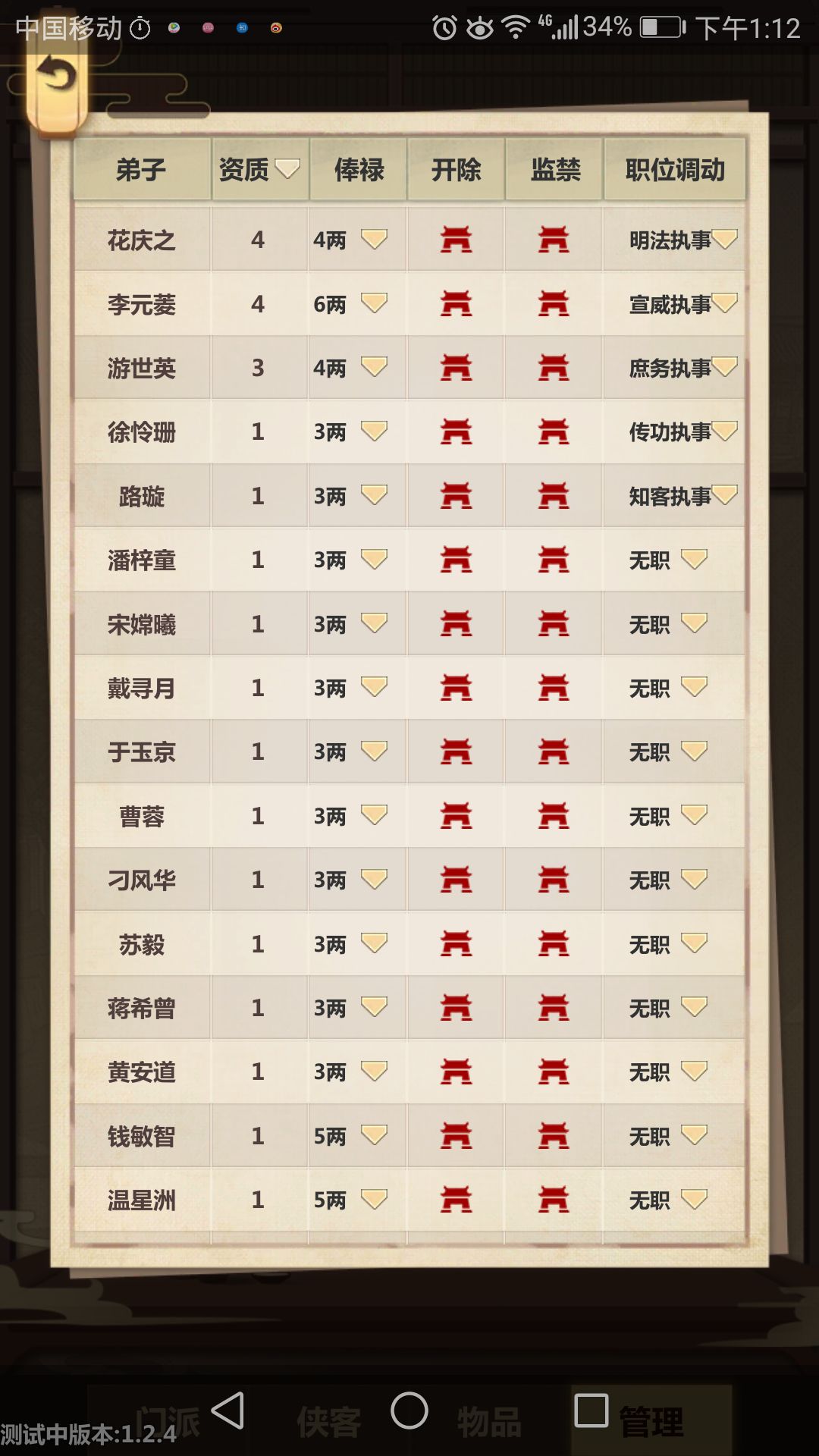Dismiss disciple 李元菱 with 开除 icon

pos(456,304)
